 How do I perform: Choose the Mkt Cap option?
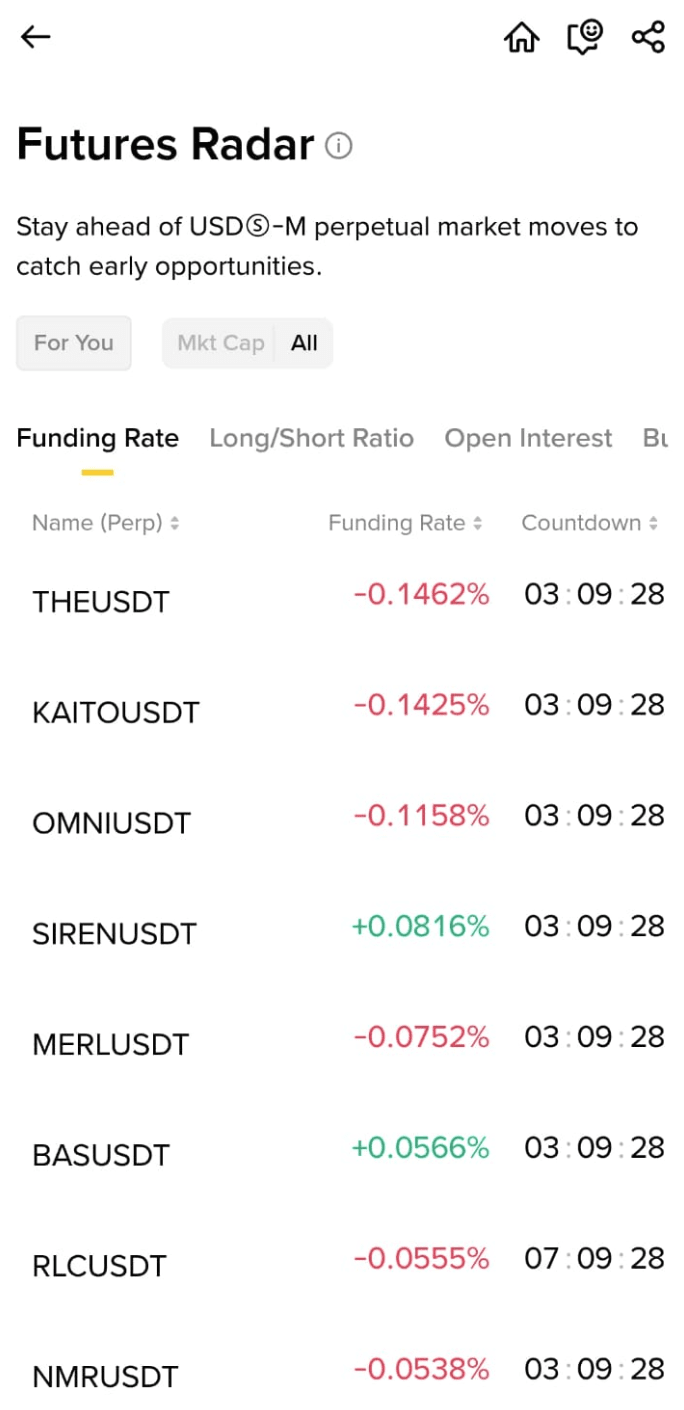(220, 343)
